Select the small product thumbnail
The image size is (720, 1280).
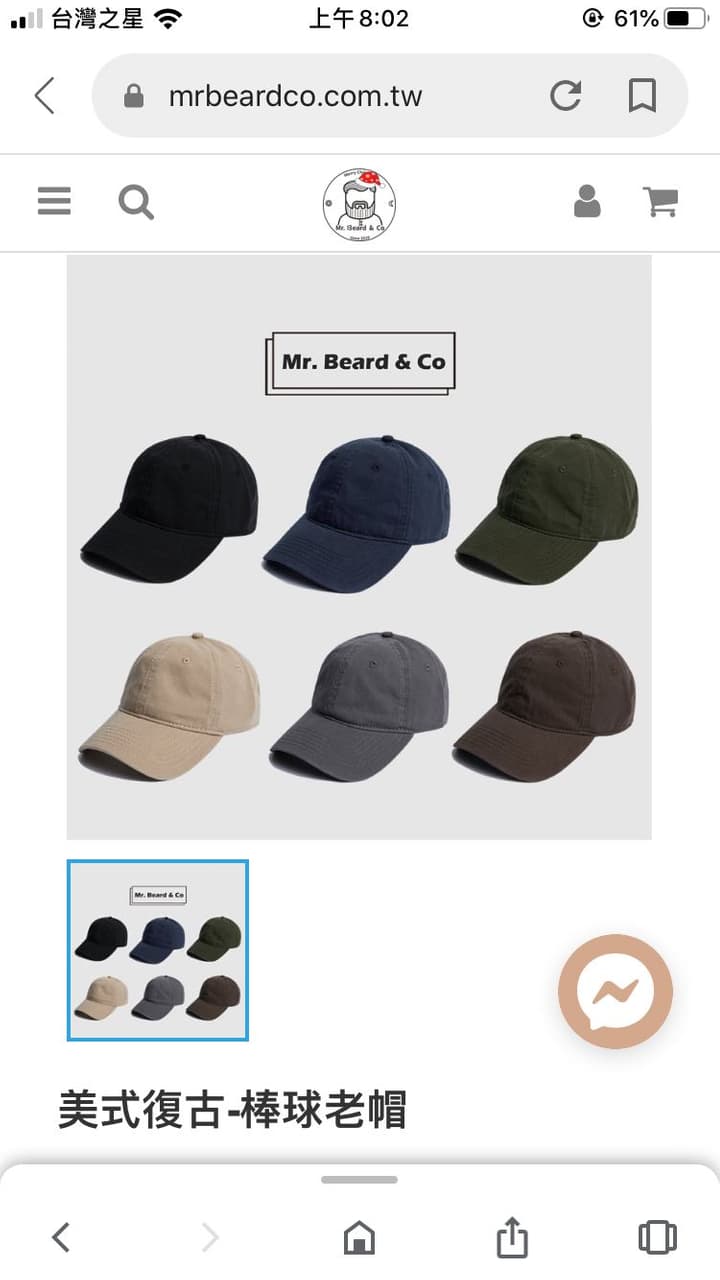pyautogui.click(x=158, y=950)
